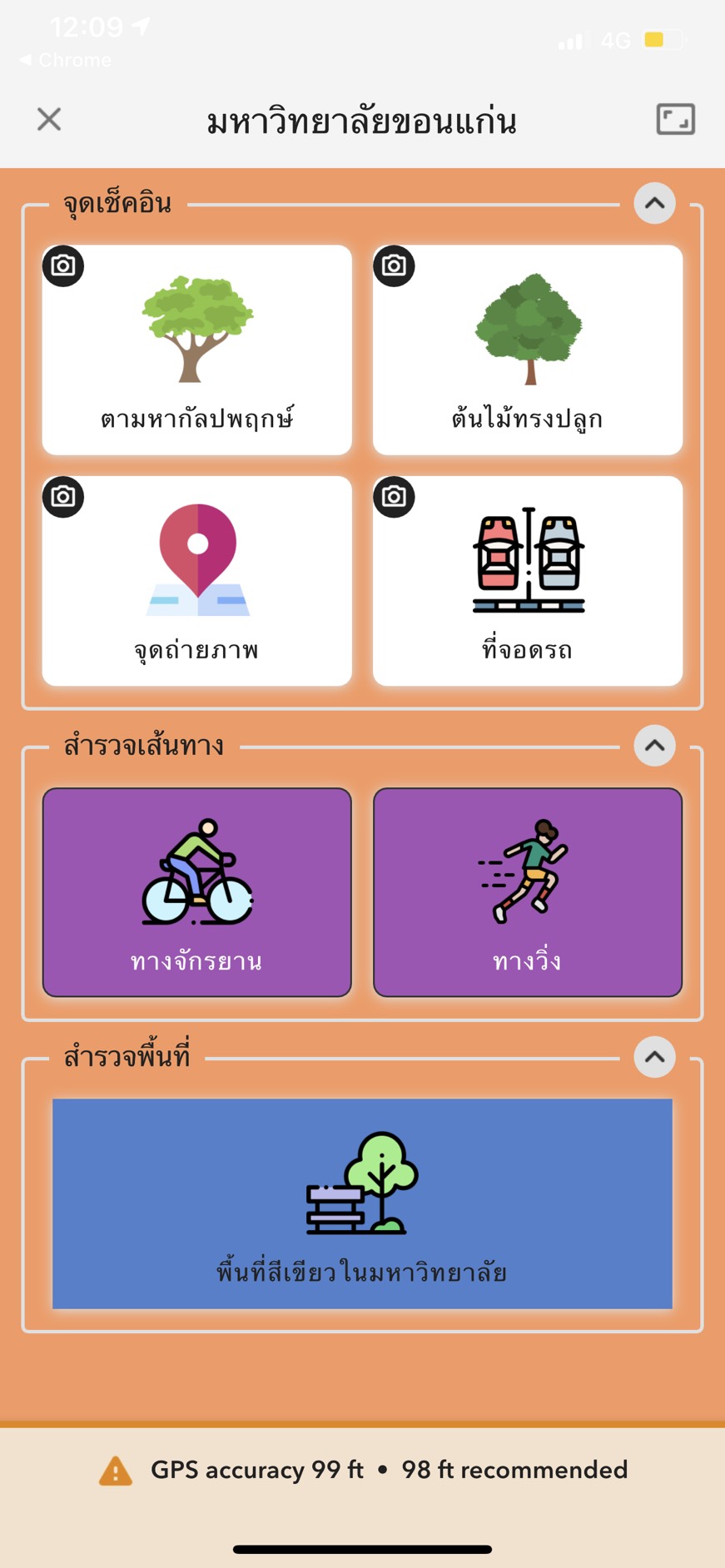Open the ที่จอดรถ check-in card
Image resolution: width=725 pixels, height=1568 pixels.
(x=528, y=581)
